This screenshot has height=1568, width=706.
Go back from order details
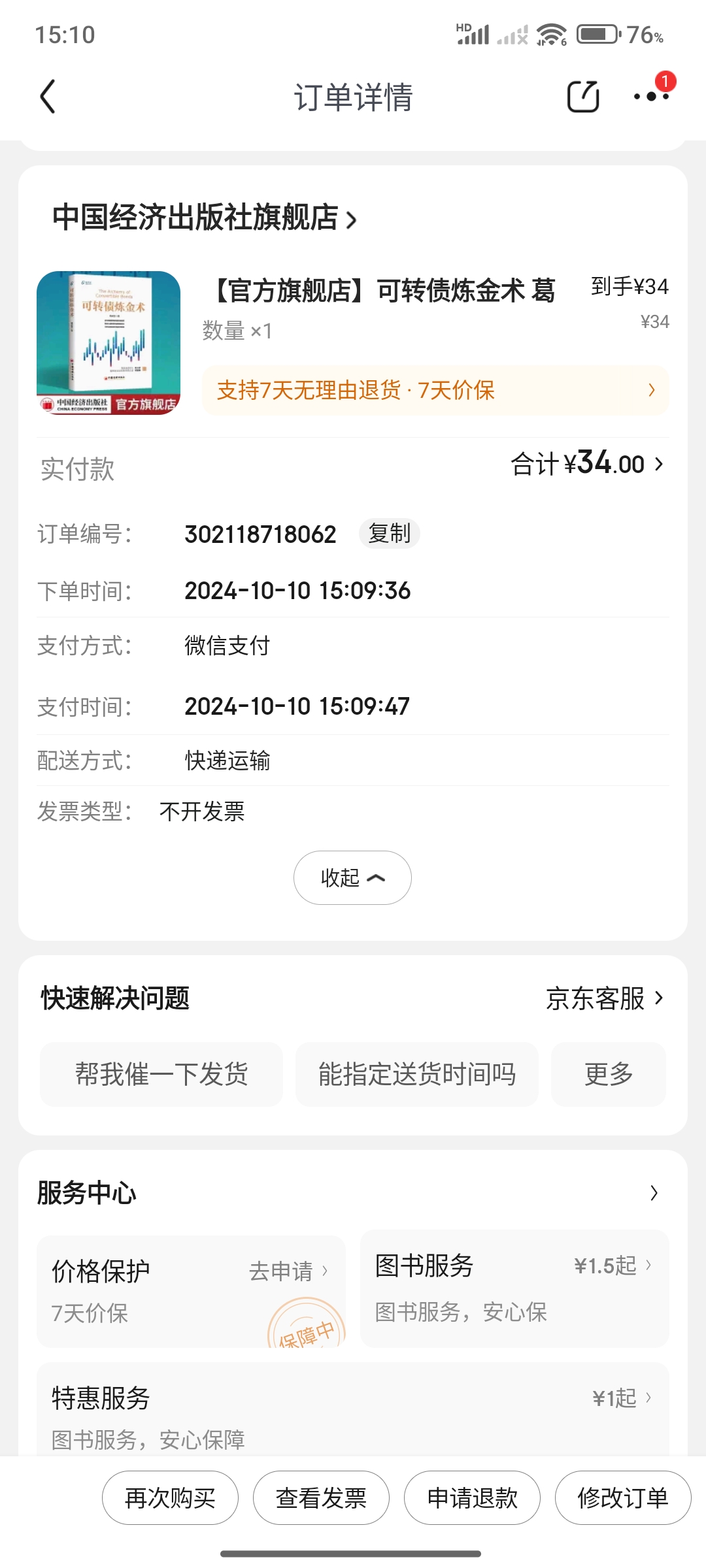click(x=48, y=97)
